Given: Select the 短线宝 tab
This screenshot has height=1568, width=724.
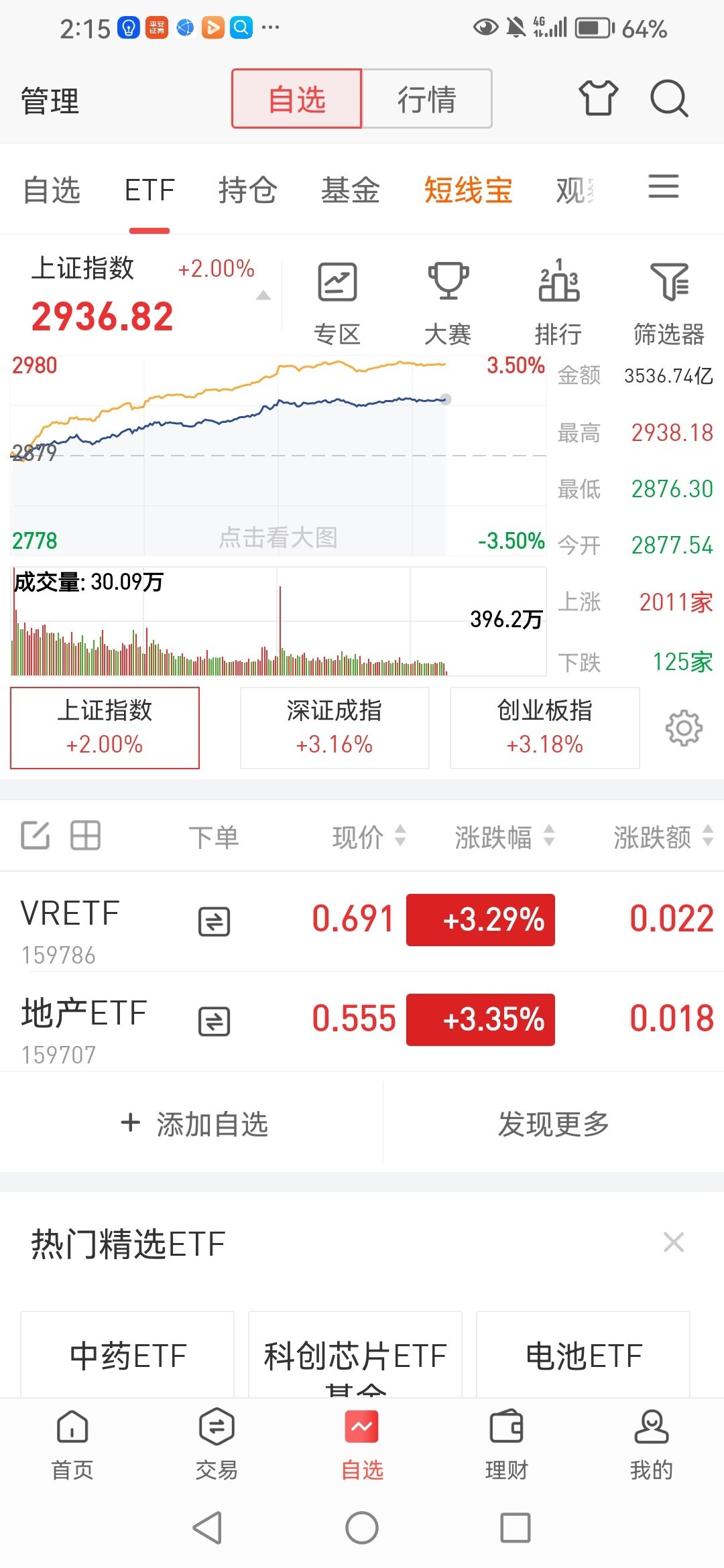Looking at the screenshot, I should pyautogui.click(x=468, y=190).
